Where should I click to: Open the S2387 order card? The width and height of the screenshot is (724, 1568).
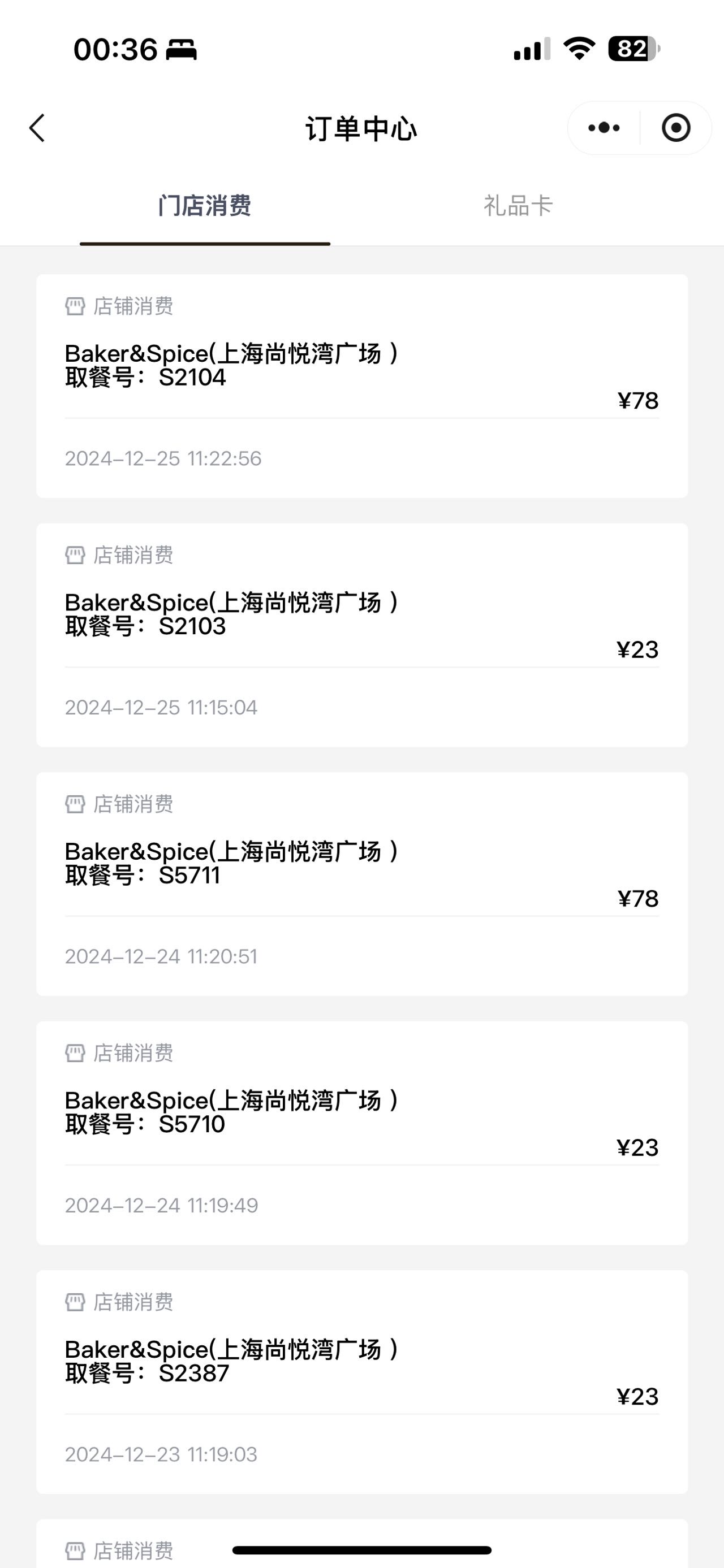click(x=361, y=1381)
